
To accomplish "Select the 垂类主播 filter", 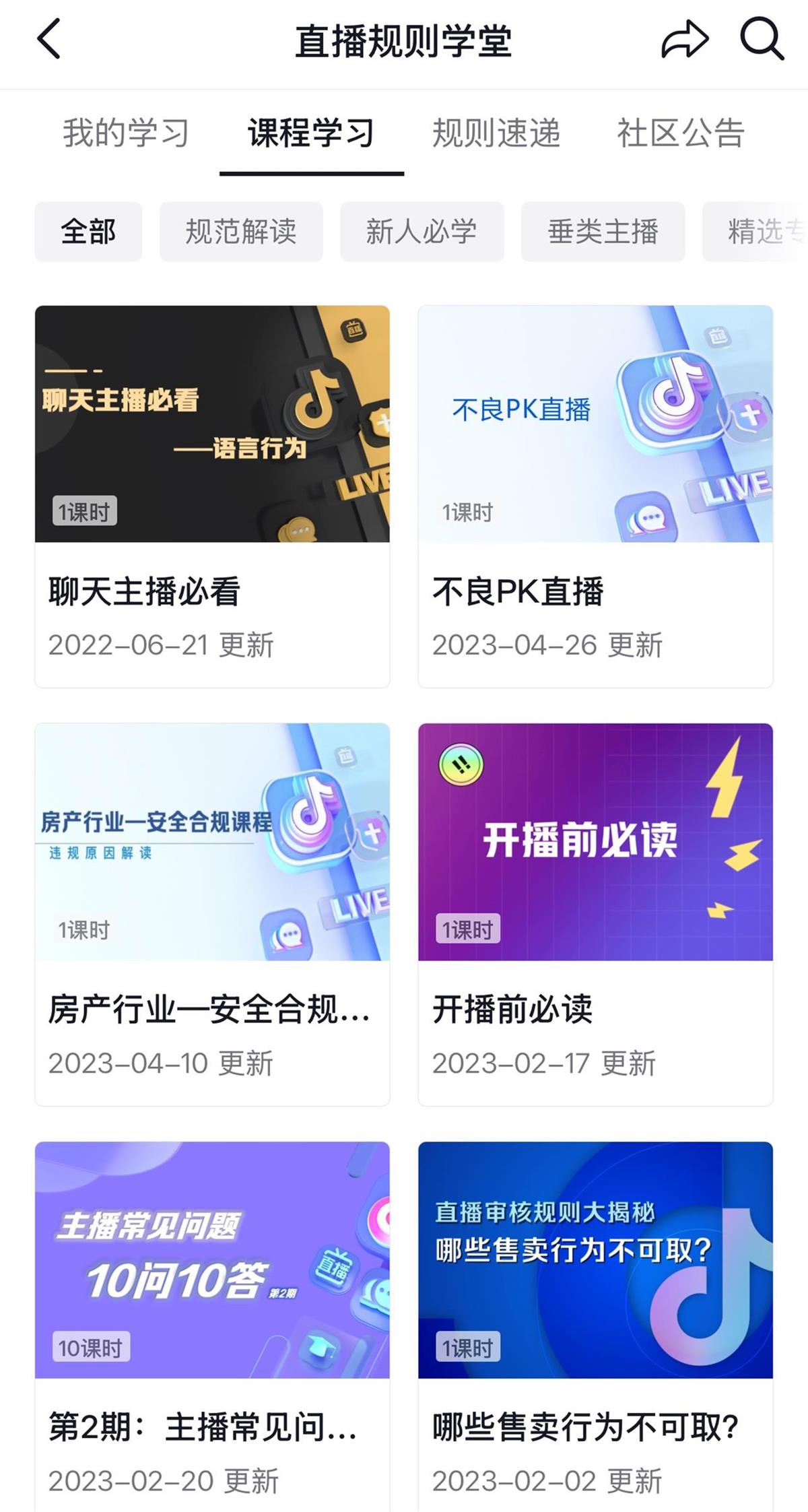I will coord(602,231).
